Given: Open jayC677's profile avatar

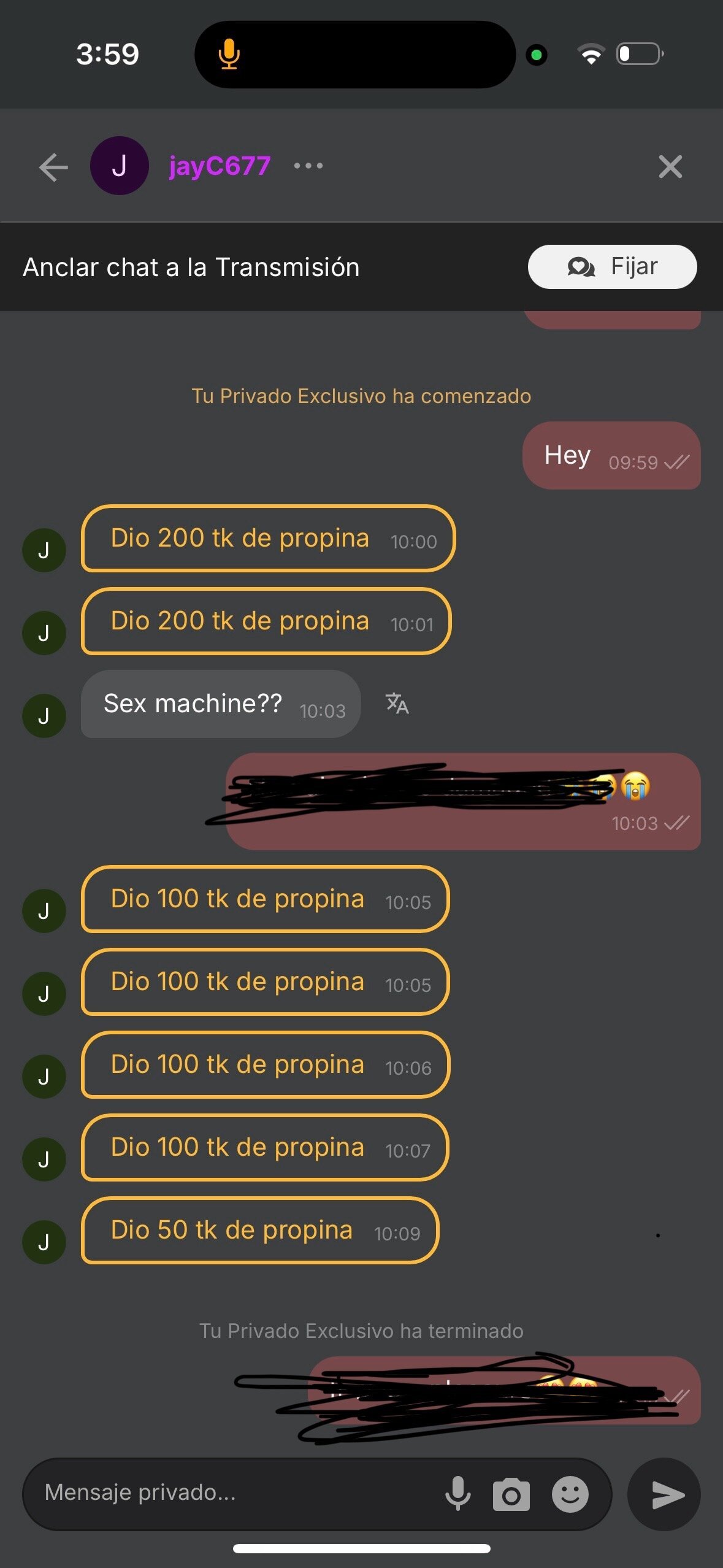Looking at the screenshot, I should click(x=120, y=166).
